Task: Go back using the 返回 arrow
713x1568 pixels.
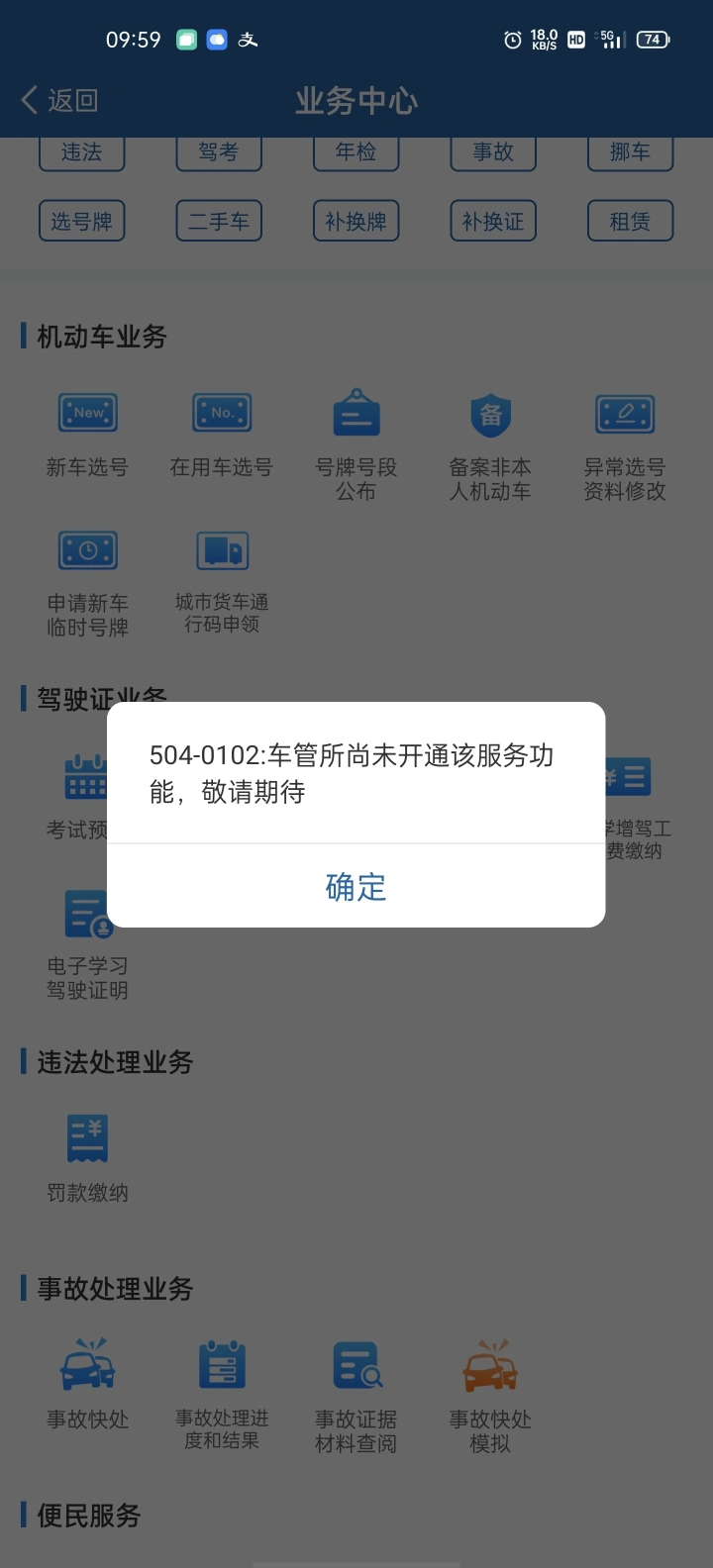Action: (59, 100)
